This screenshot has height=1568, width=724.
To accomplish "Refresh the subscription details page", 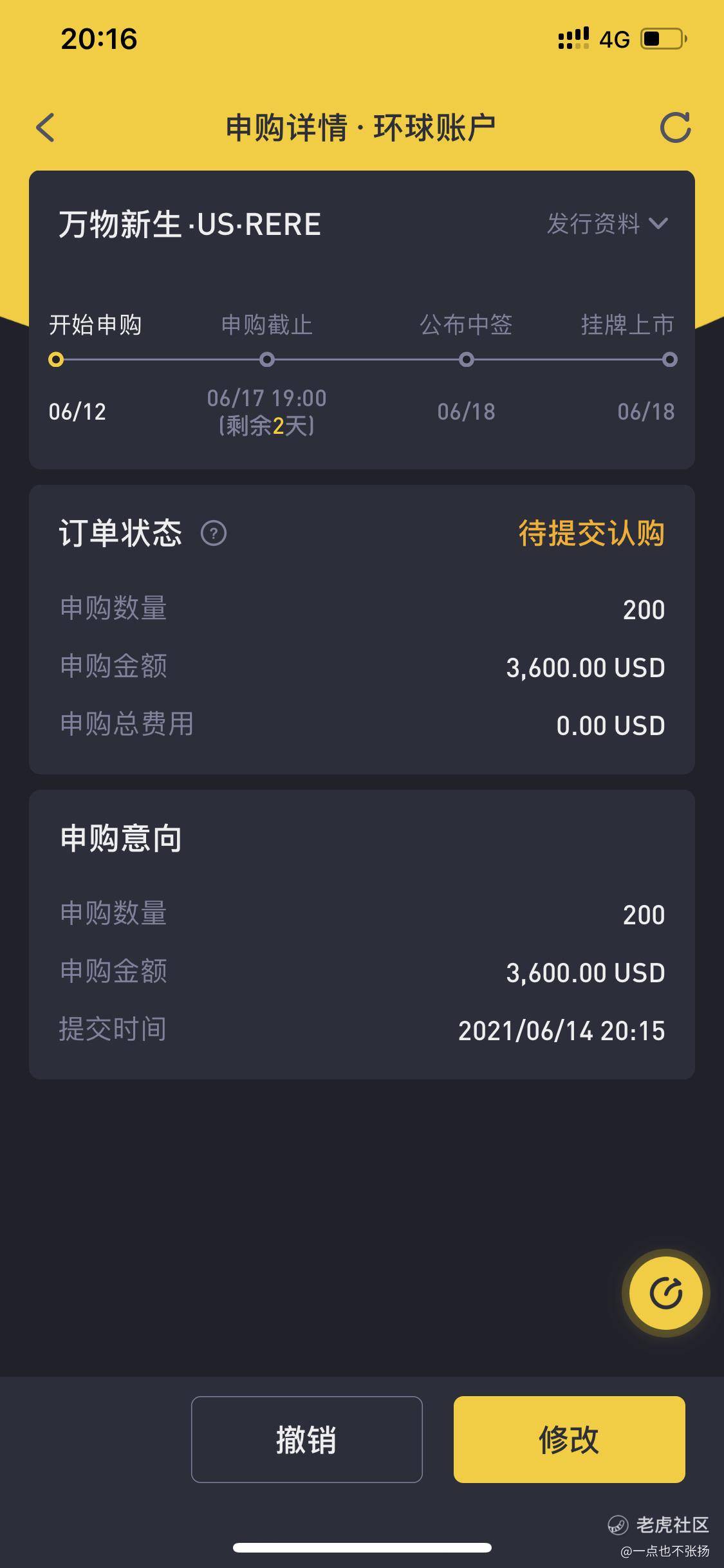I will pos(675,127).
